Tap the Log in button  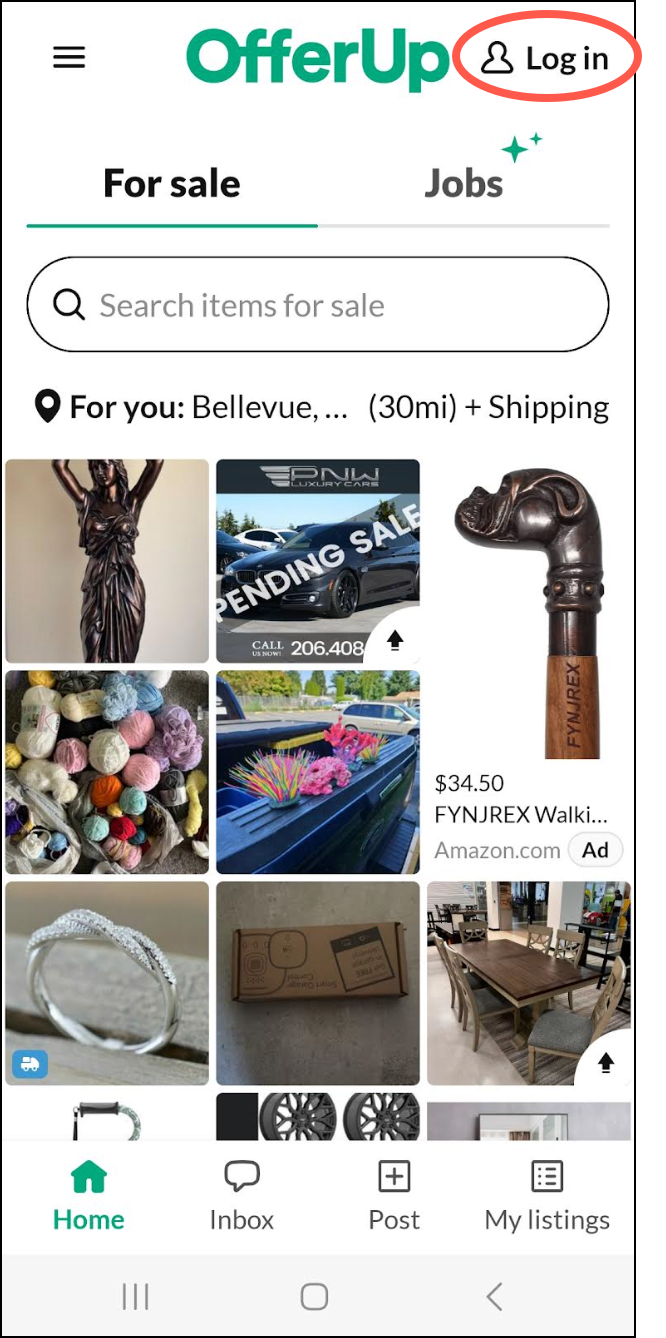click(546, 59)
